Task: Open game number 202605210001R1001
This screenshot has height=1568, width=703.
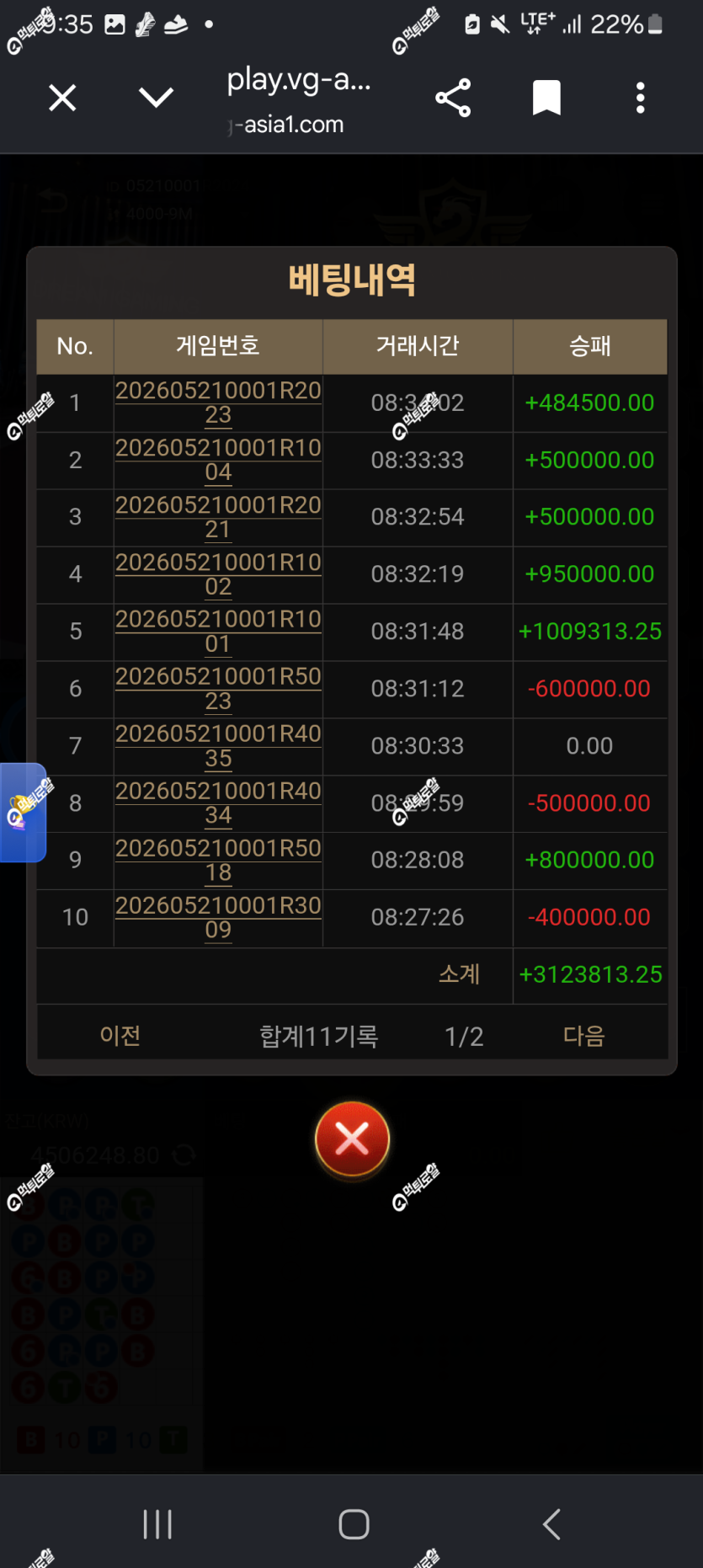Action: point(218,632)
